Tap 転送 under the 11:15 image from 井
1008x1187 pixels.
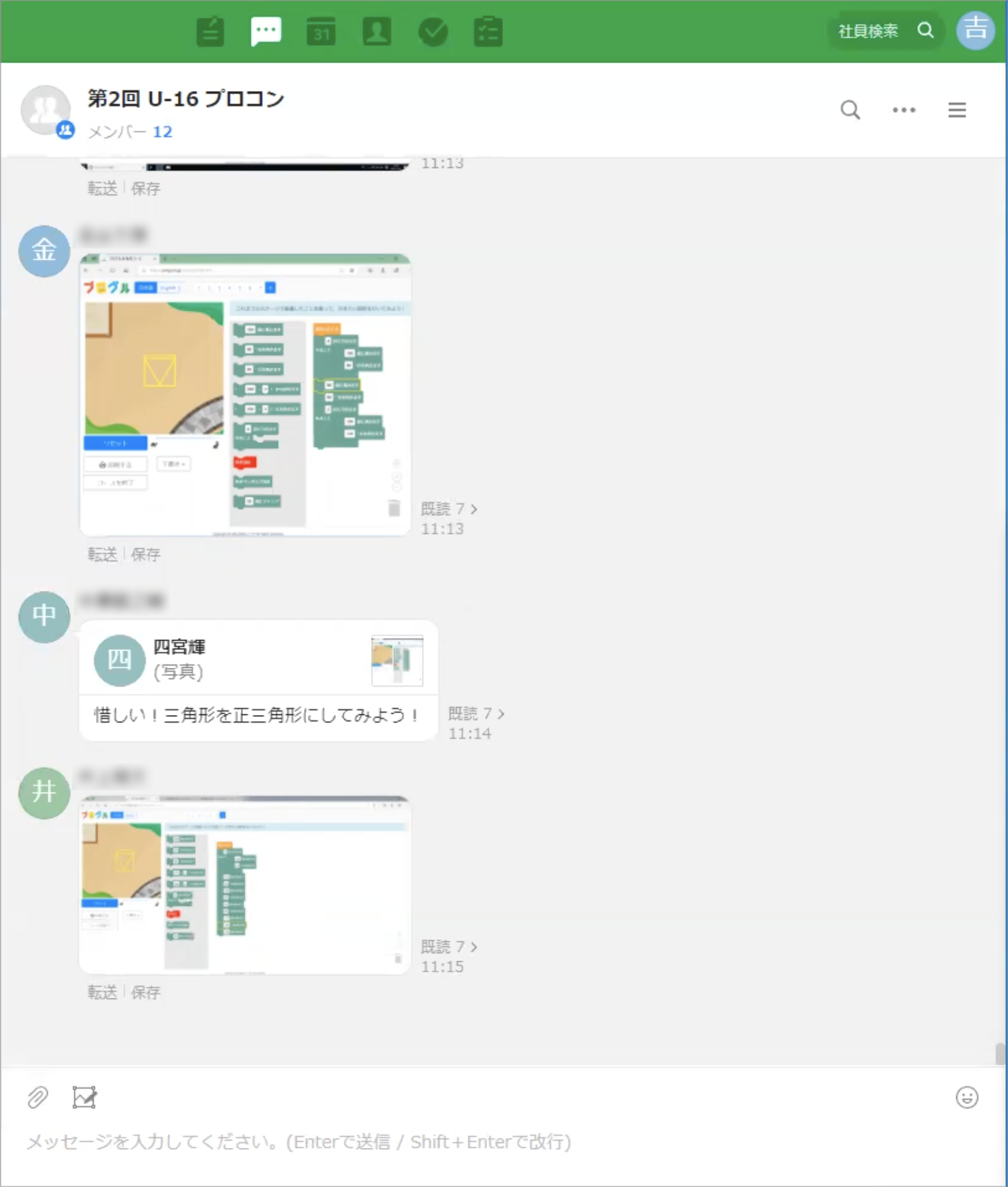(x=102, y=992)
